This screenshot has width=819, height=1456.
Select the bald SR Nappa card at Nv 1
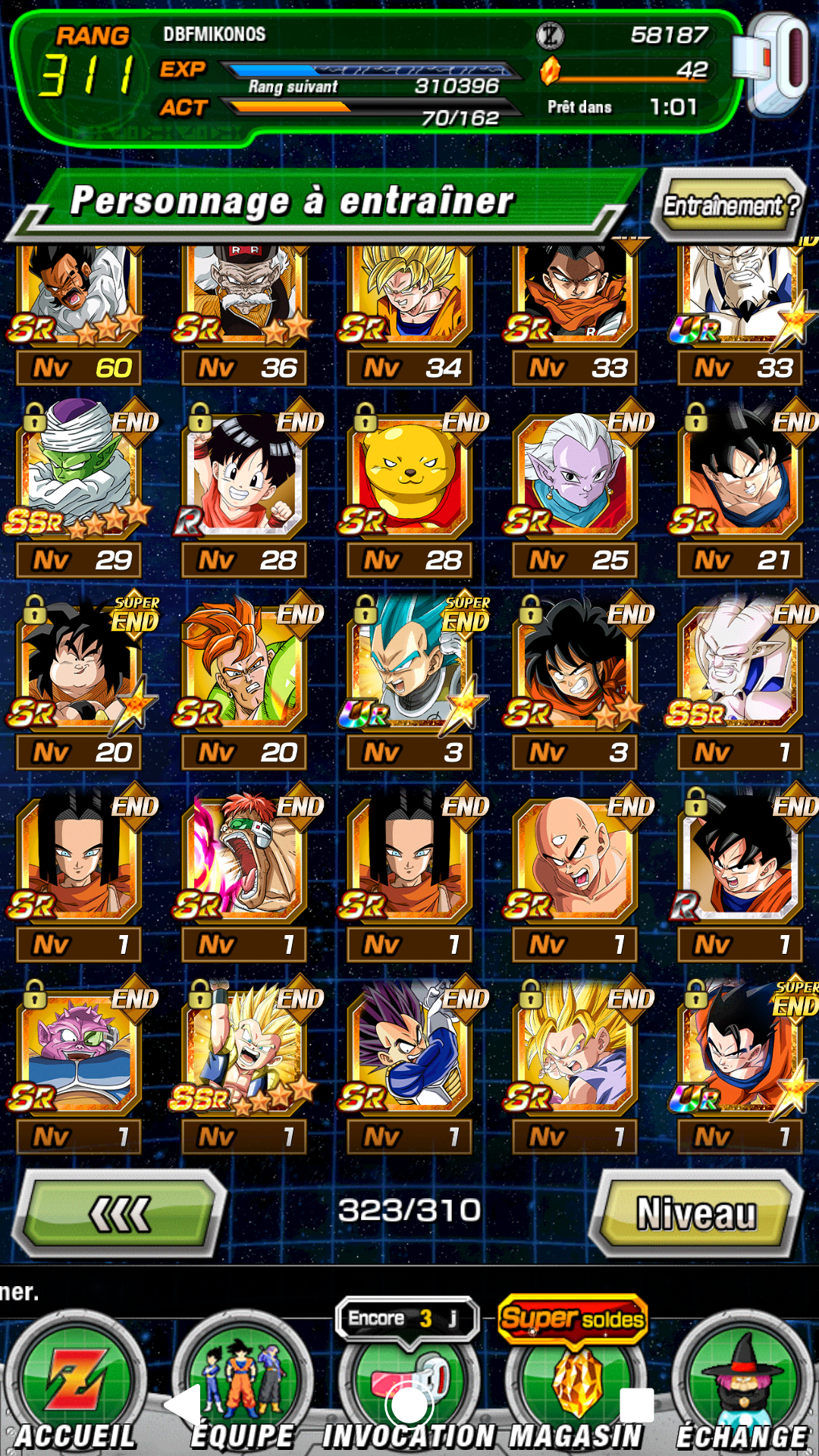575,874
